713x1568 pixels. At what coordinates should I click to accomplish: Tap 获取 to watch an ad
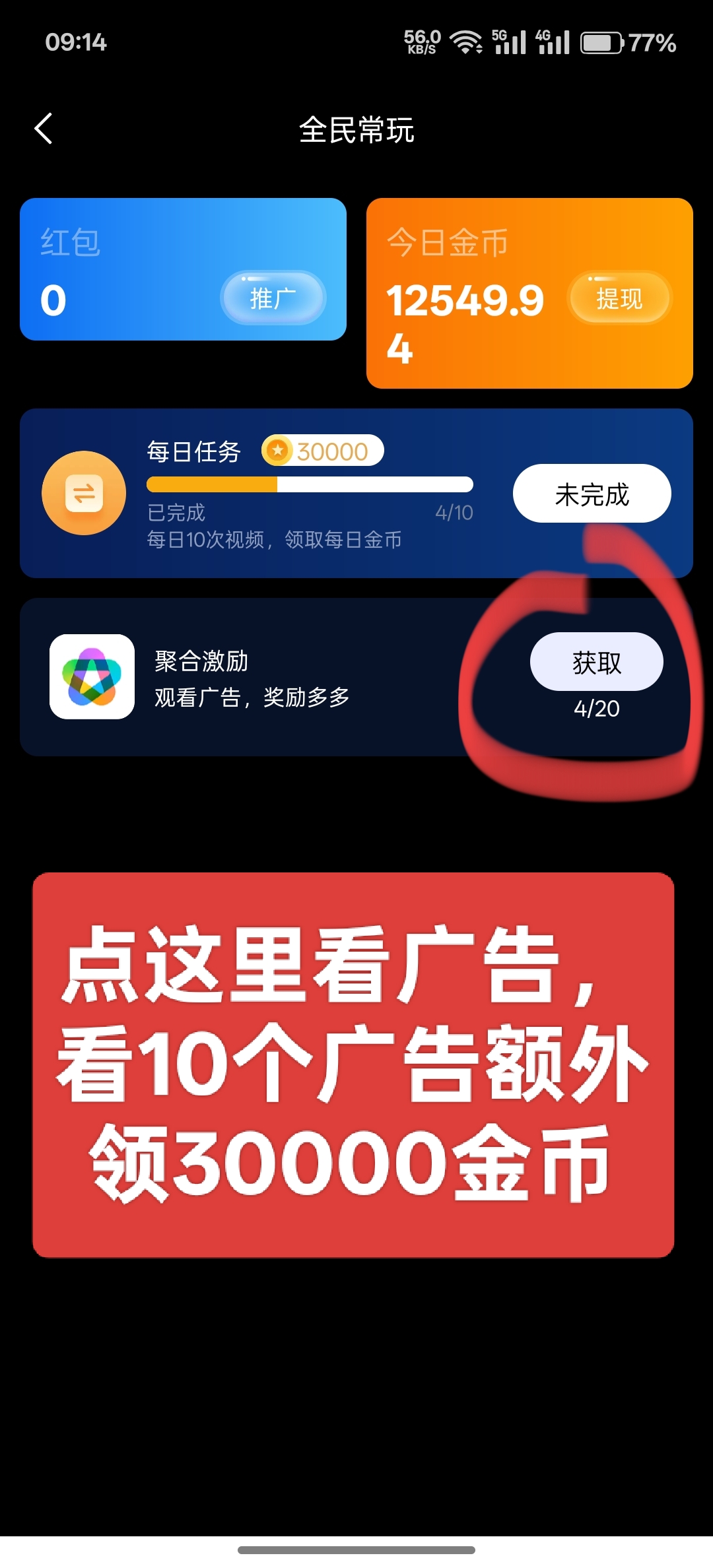click(x=597, y=662)
